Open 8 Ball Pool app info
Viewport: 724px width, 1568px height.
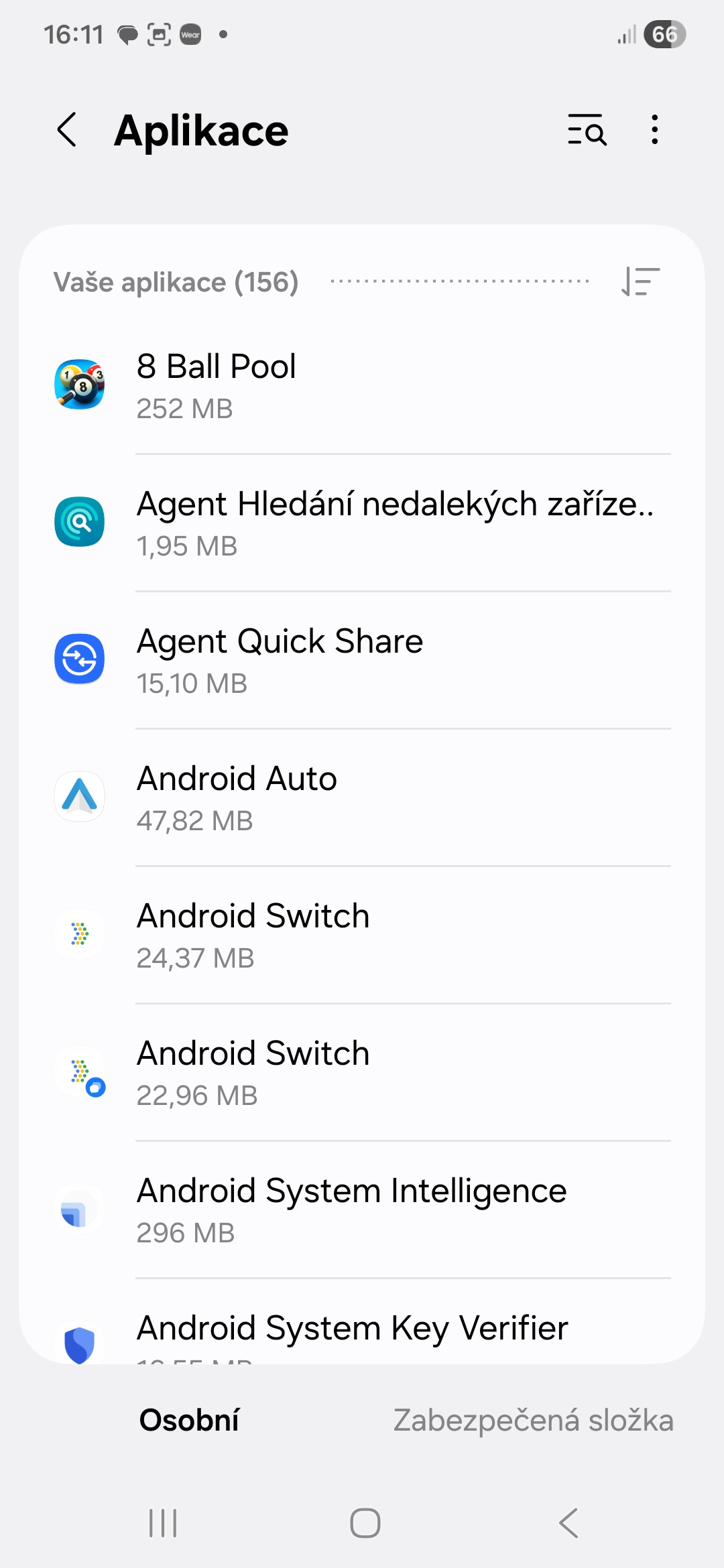coord(362,386)
